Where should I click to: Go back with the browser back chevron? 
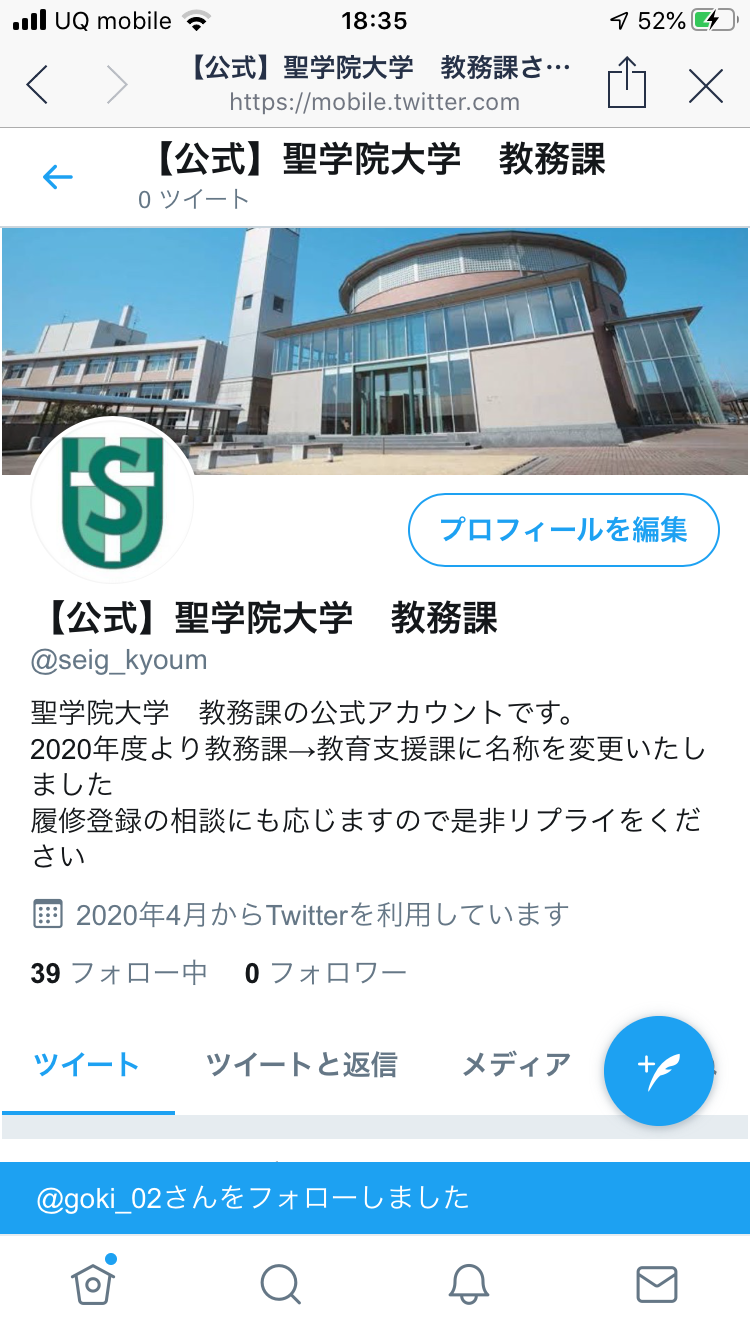pyautogui.click(x=37, y=85)
